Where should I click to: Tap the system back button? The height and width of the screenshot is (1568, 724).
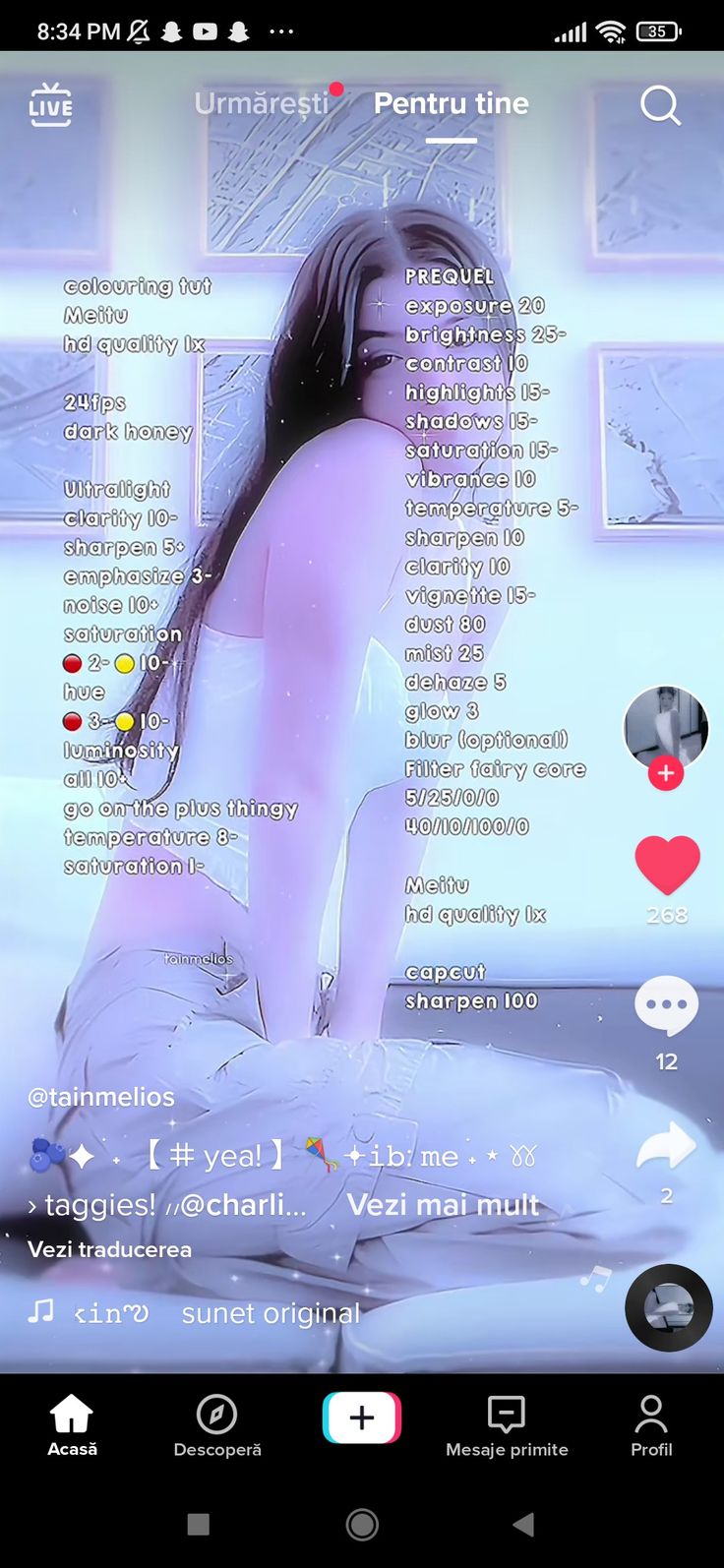tap(523, 1525)
